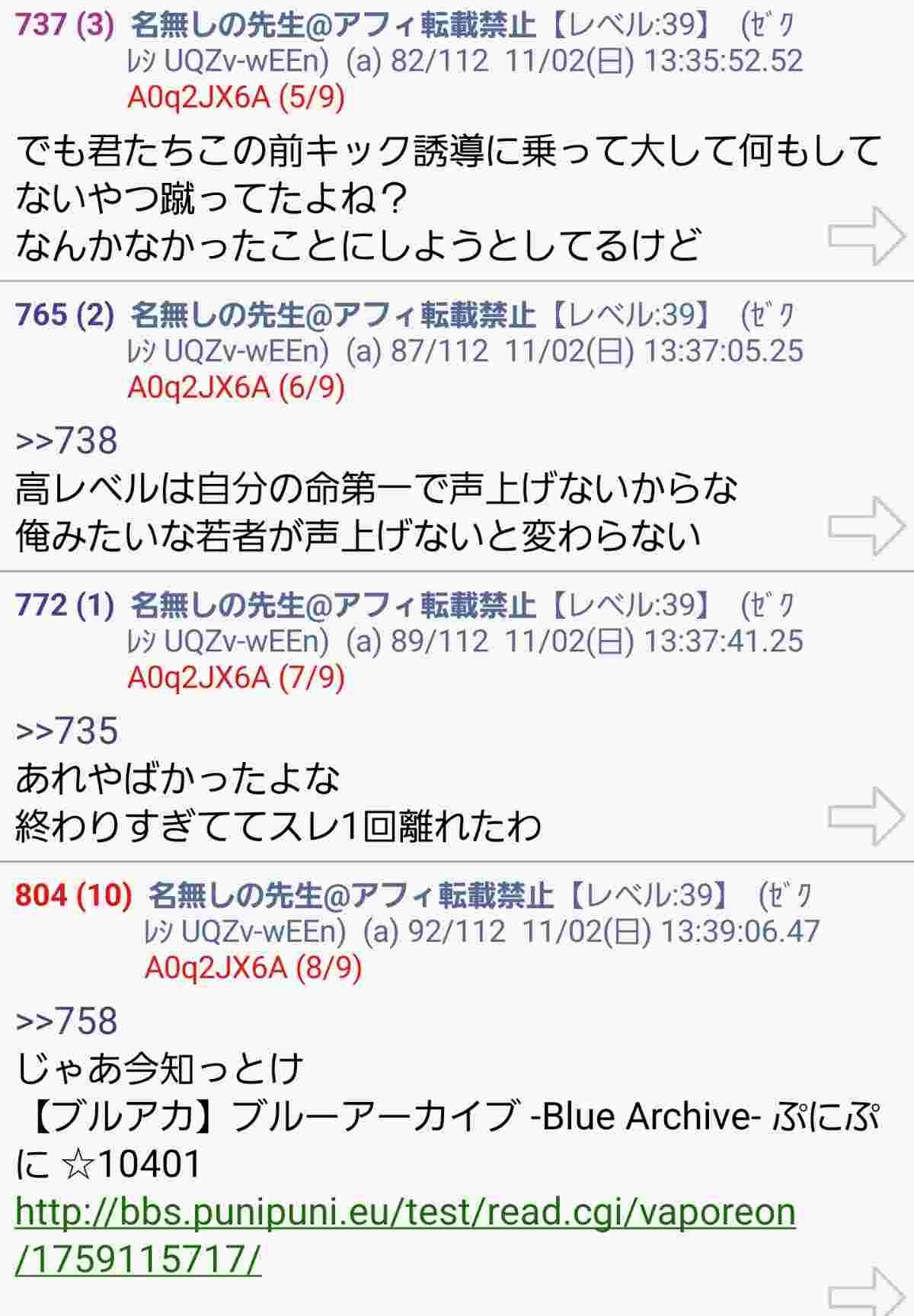
Task: Show replies to post number 804 (10)
Action: click(74, 895)
